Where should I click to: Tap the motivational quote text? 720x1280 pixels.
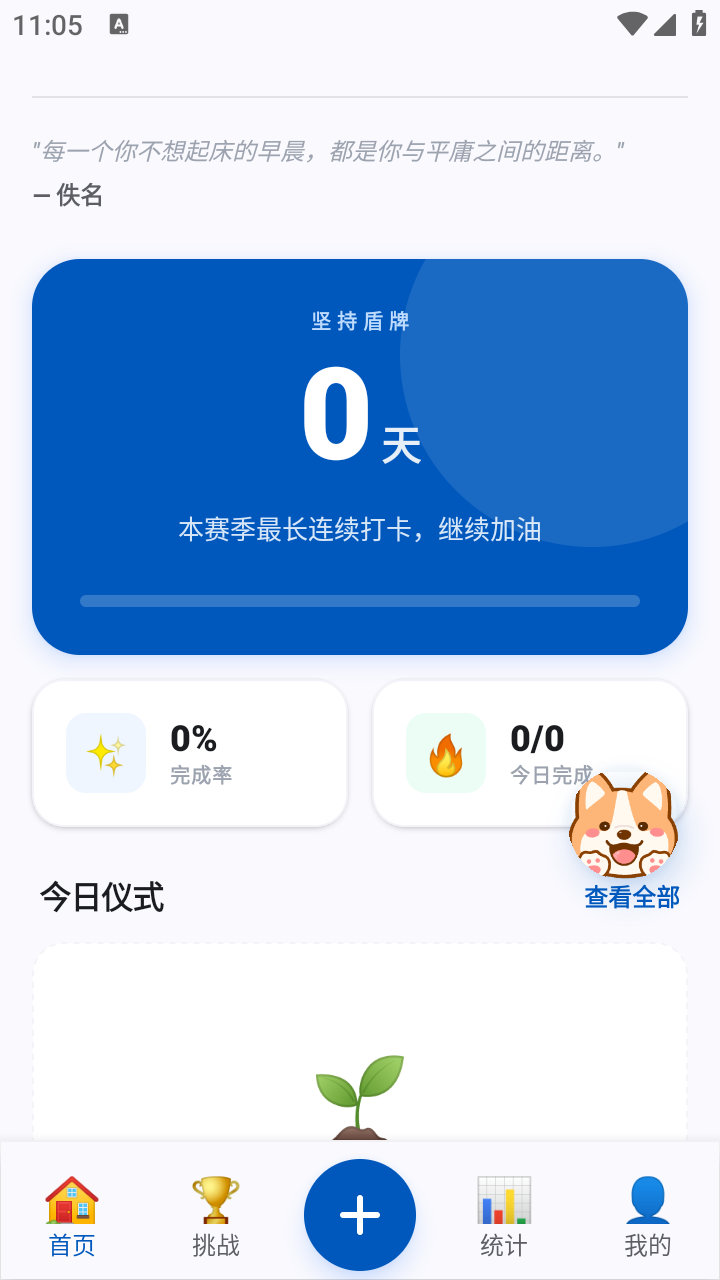pos(359,148)
